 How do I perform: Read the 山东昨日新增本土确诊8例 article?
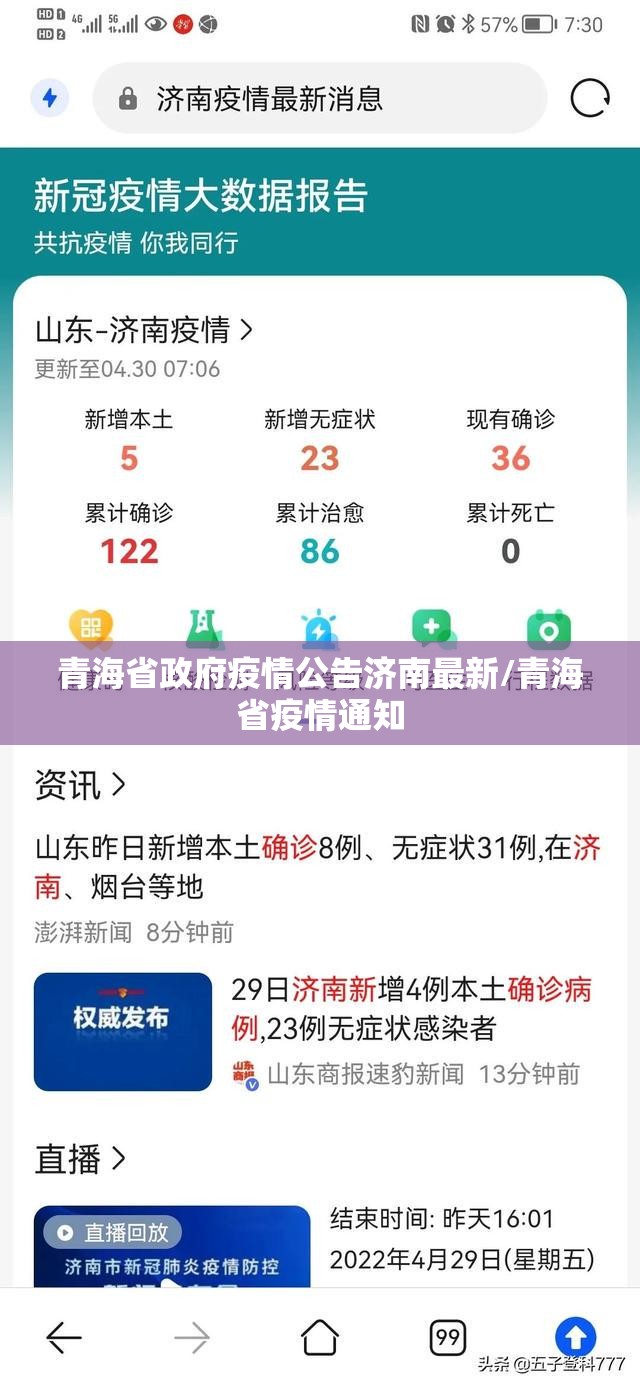tap(318, 867)
